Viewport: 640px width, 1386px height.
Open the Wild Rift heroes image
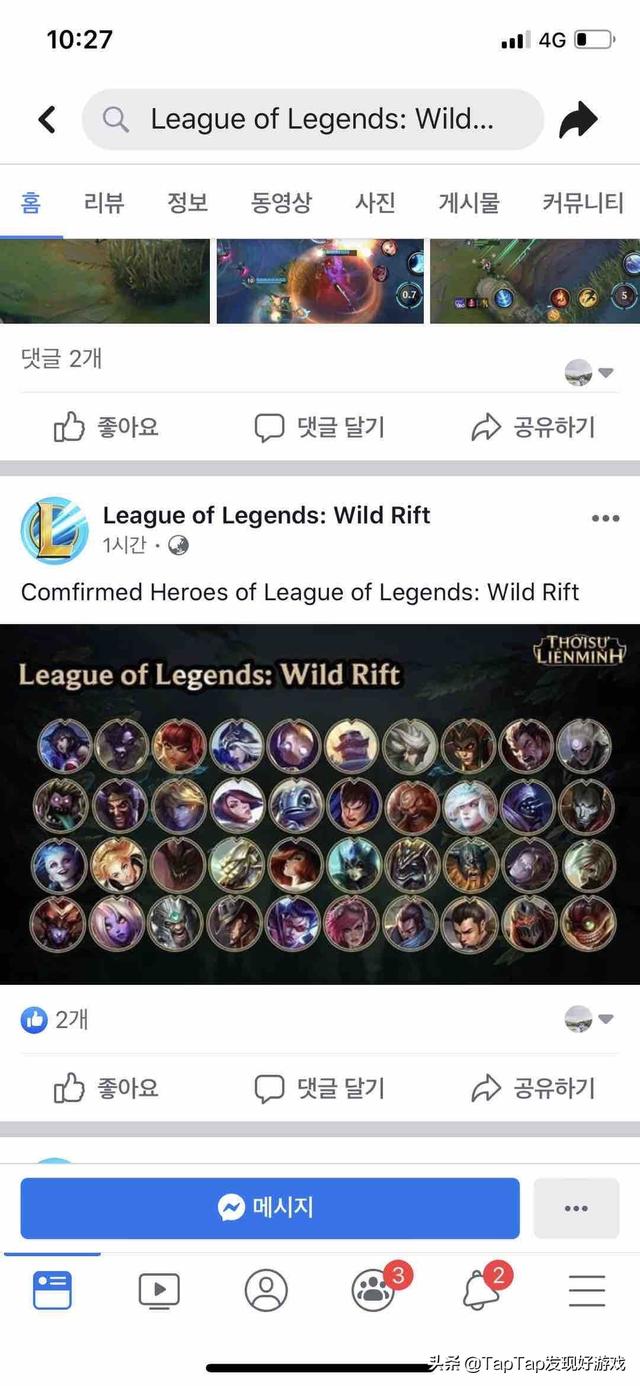(320, 804)
